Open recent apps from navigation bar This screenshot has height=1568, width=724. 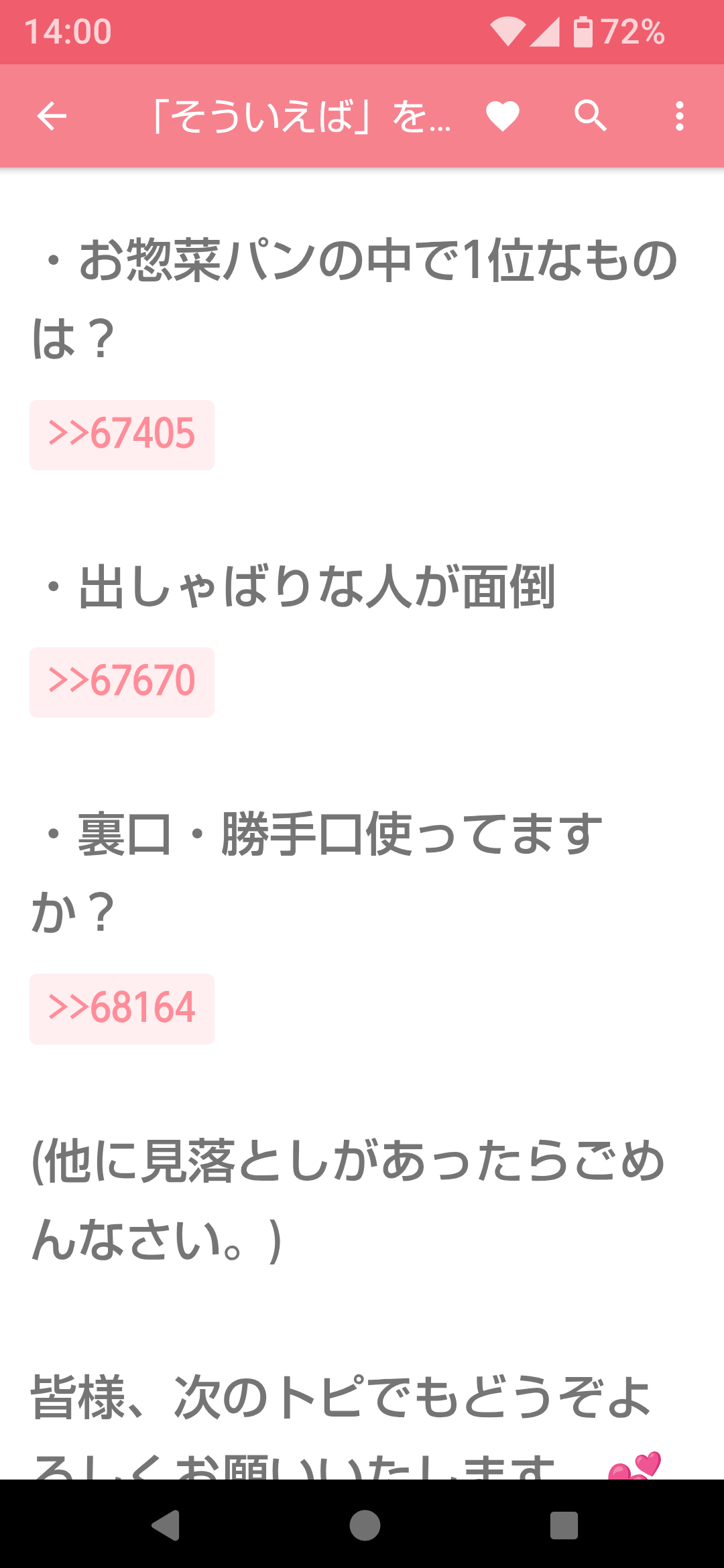[564, 1525]
